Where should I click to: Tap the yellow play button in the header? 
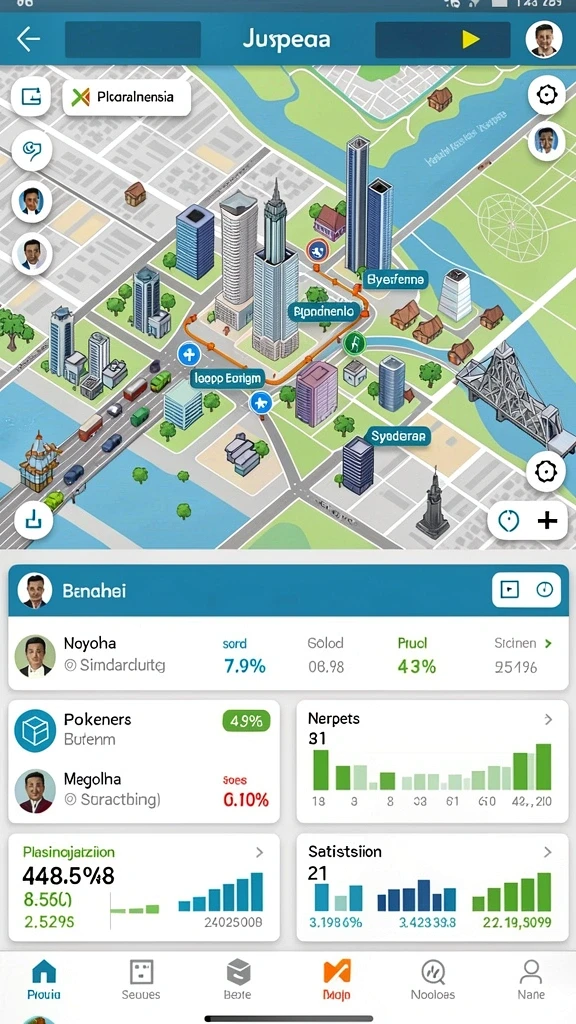point(470,39)
